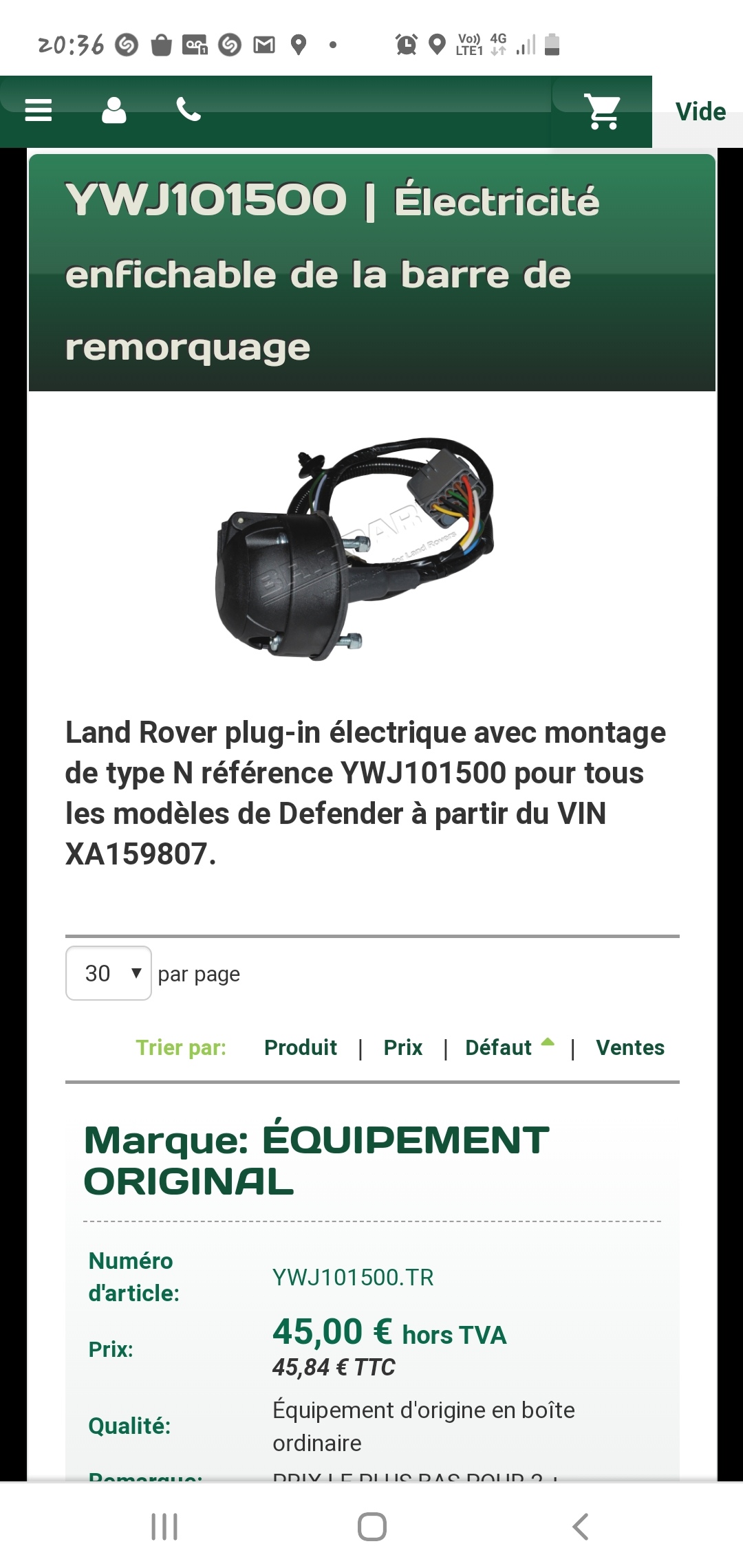Expand the 30 per page dropdown
743x1568 pixels.
pos(109,973)
